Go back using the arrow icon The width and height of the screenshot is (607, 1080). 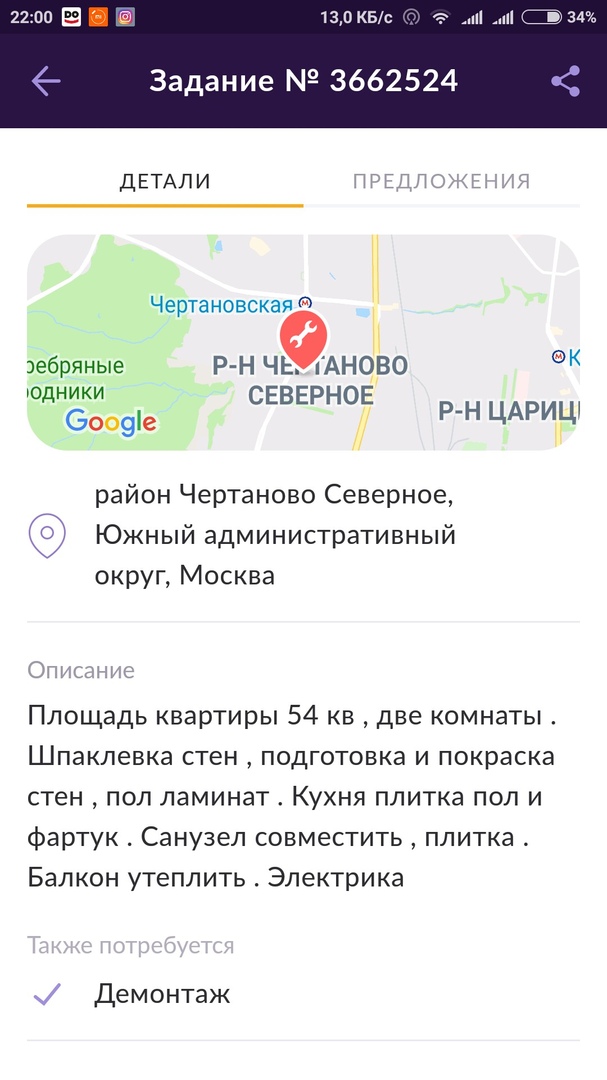pyautogui.click(x=46, y=81)
